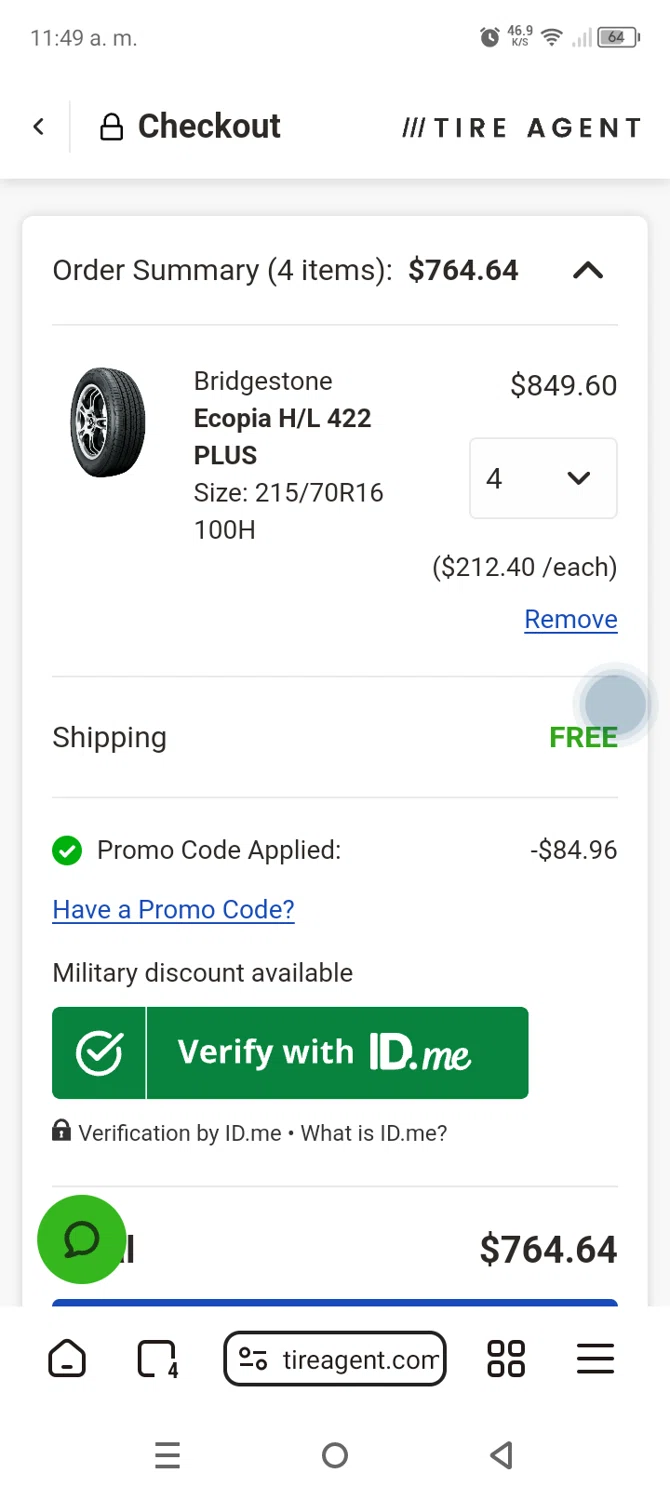This screenshot has width=670, height=1500.
Task: Tap the system home button
Action: (x=335, y=1455)
